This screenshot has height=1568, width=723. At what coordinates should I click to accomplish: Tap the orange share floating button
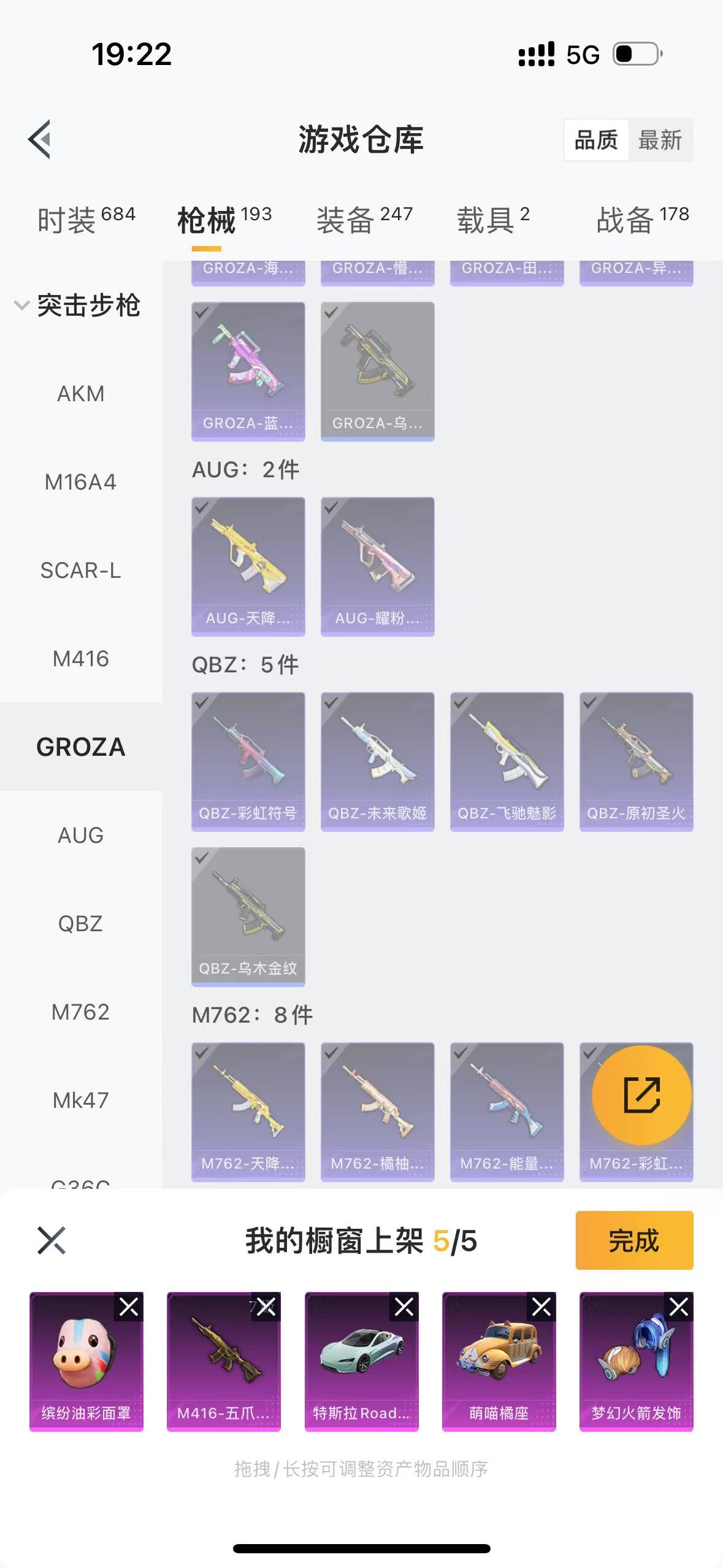641,1095
